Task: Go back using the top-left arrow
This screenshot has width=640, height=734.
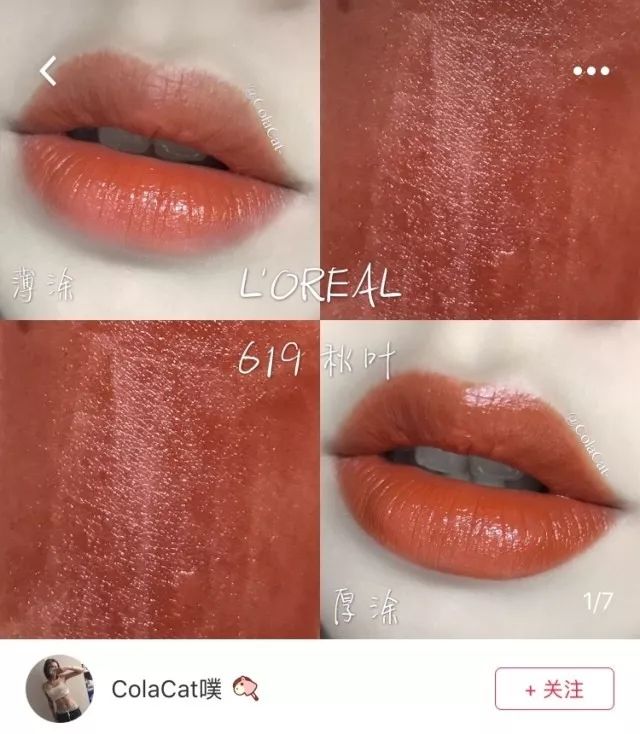Action: click(x=47, y=71)
